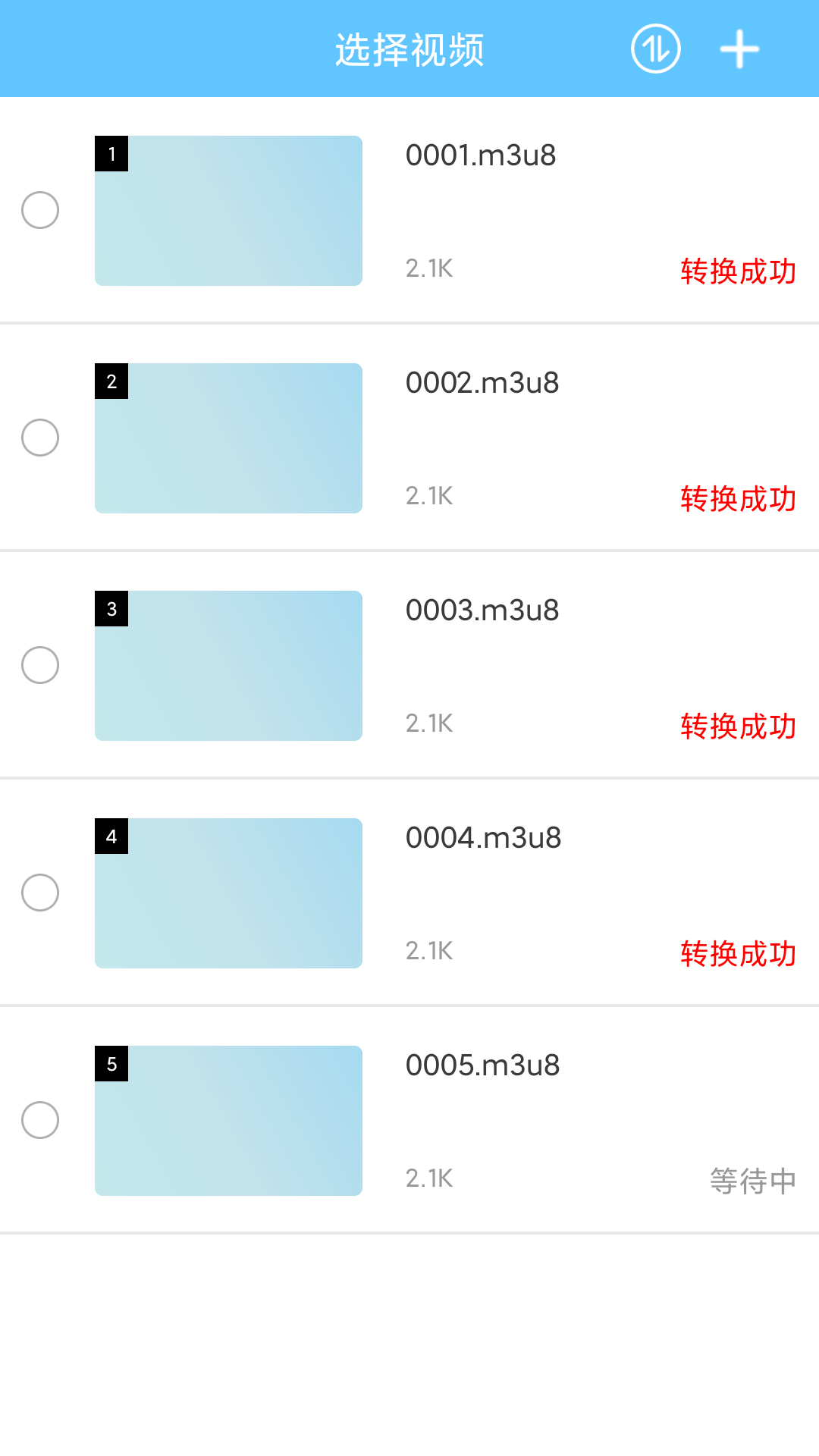
Task: Open the sort order icon in top bar
Action: (655, 49)
